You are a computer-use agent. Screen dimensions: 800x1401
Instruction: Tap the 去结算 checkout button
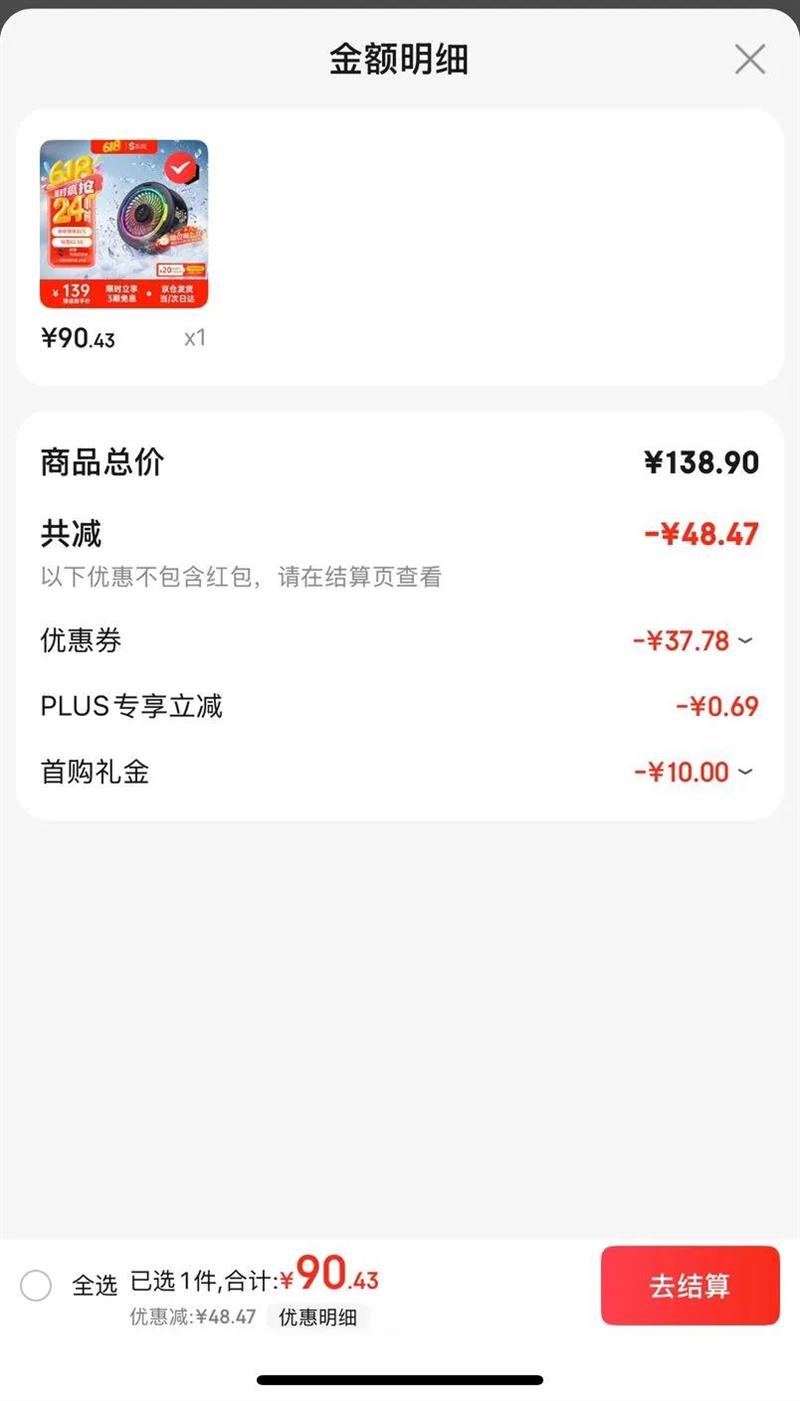coord(690,1286)
